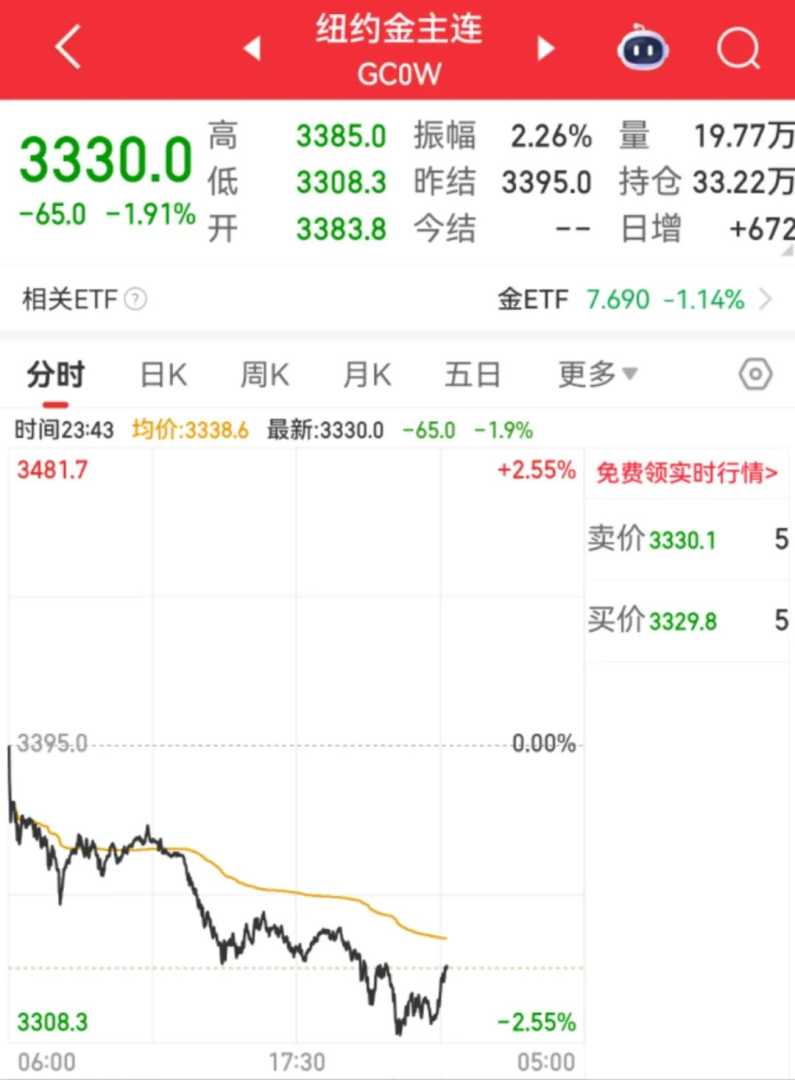Expand the 更多 chart options dropdown
The height and width of the screenshot is (1080, 795).
pyautogui.click(x=597, y=375)
